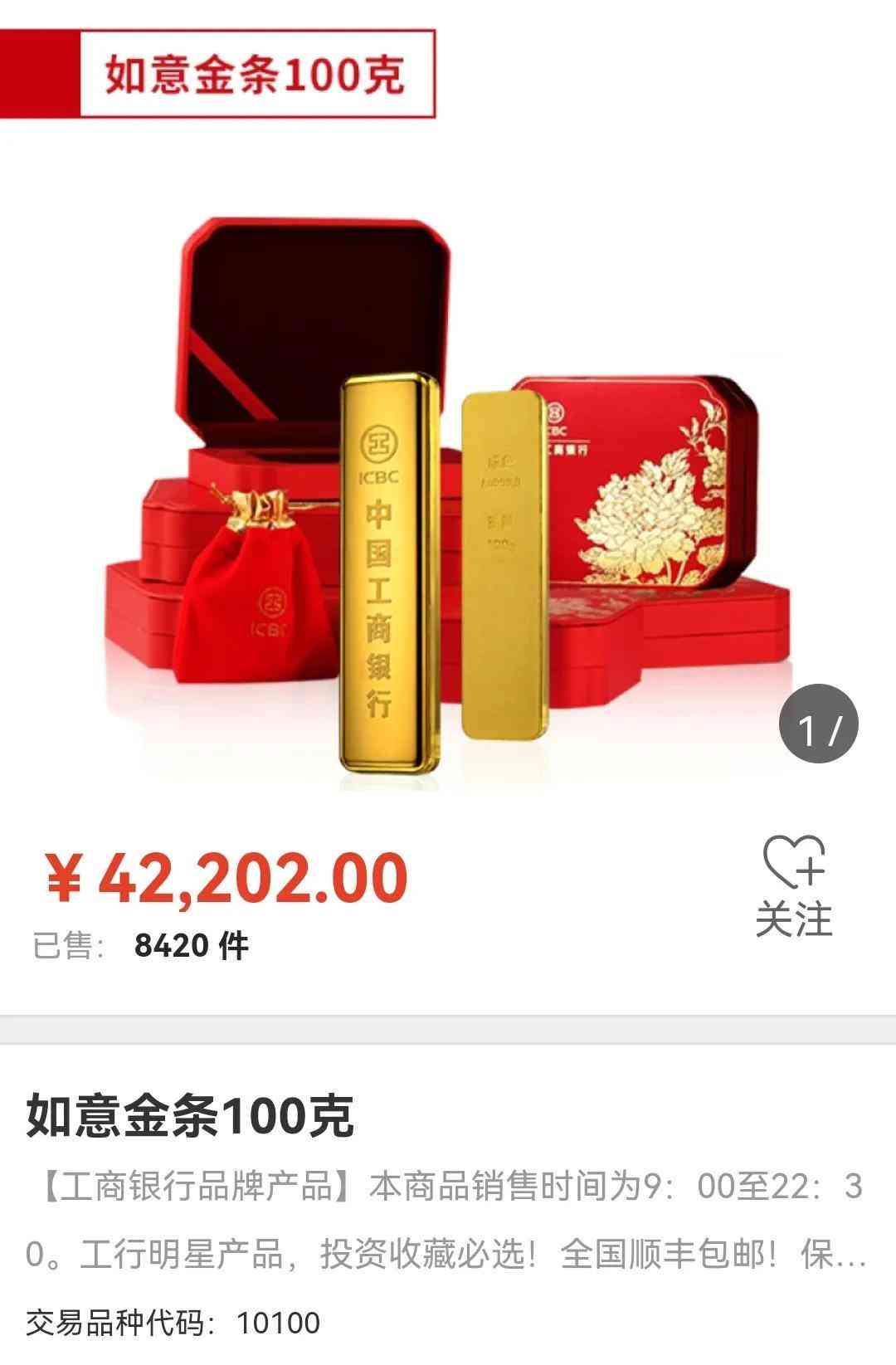Open the product title 如意金条100克
Viewport: 896px width, 1365px height.
tap(187, 1120)
